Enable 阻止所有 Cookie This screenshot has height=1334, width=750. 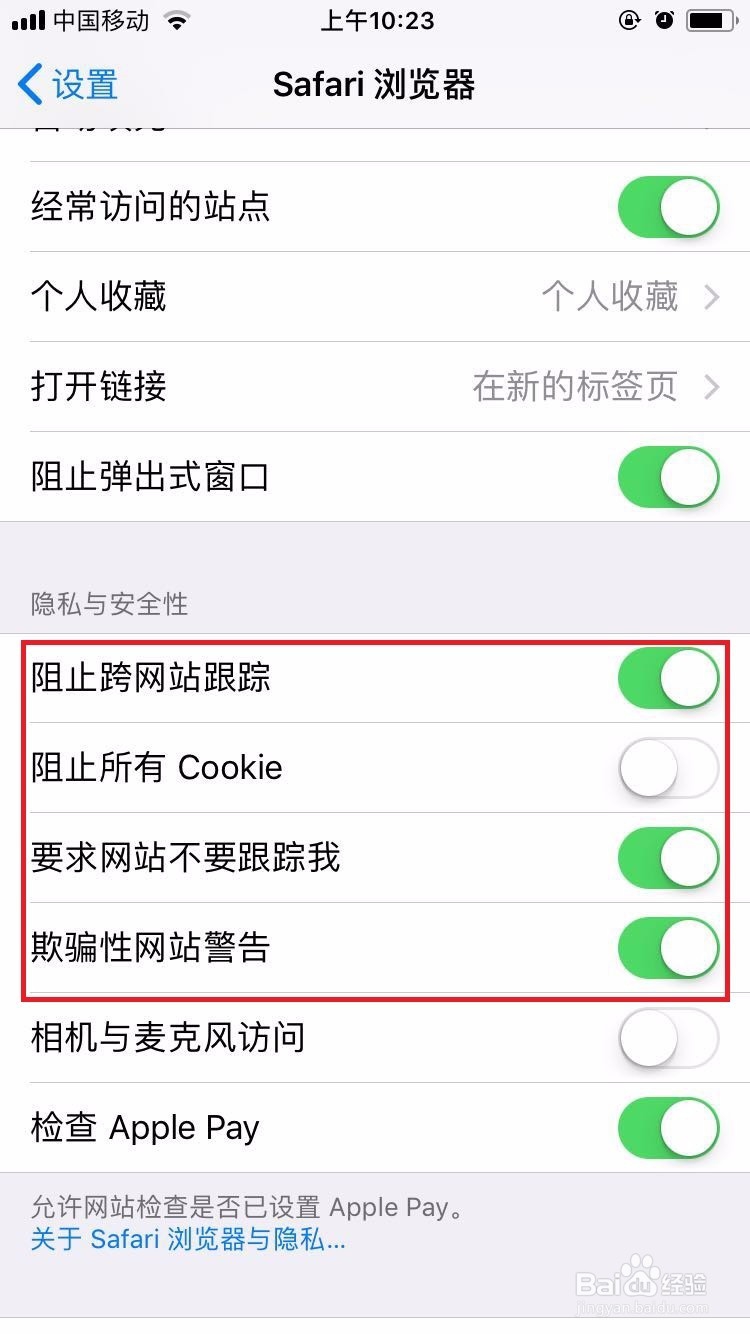pyautogui.click(x=667, y=767)
